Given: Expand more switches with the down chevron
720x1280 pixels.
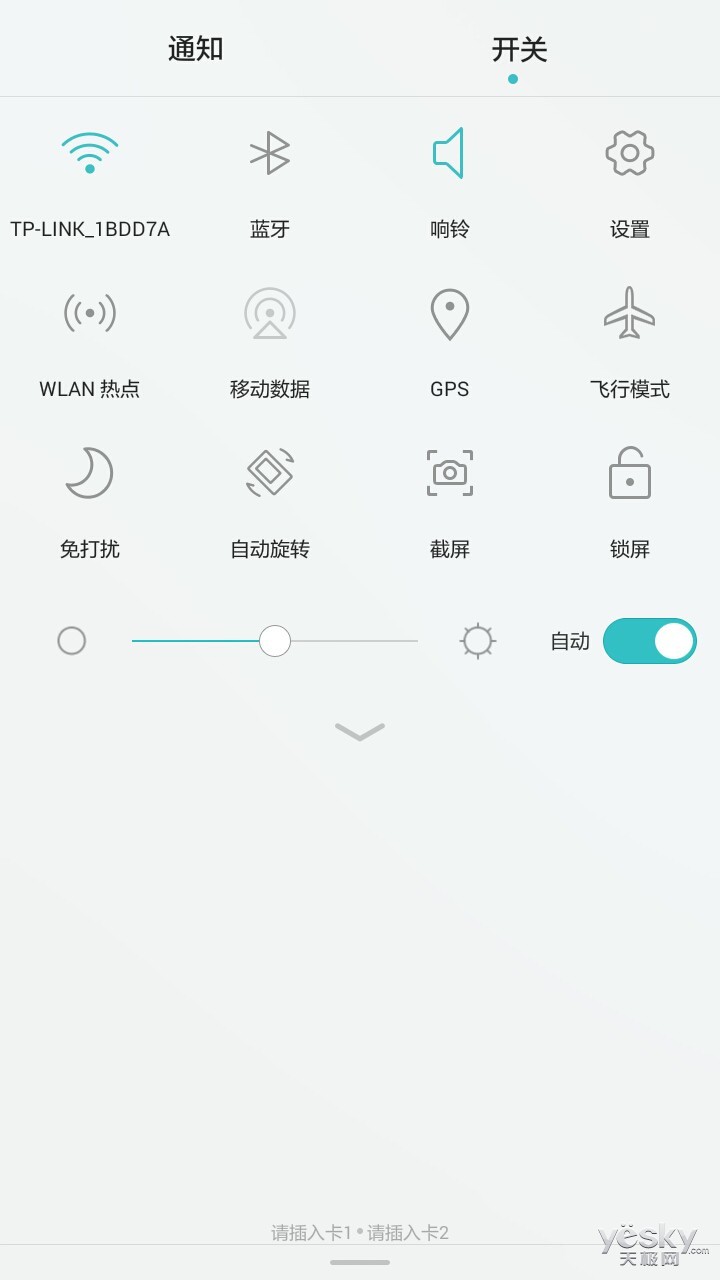Looking at the screenshot, I should [360, 732].
